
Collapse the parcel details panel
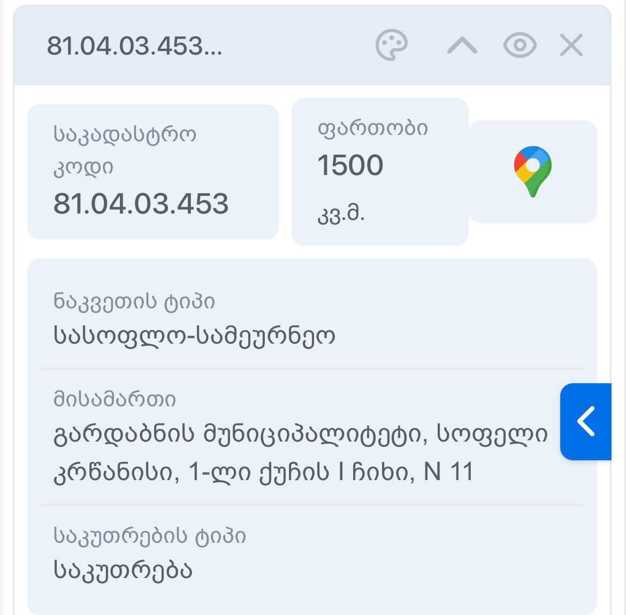[461, 46]
